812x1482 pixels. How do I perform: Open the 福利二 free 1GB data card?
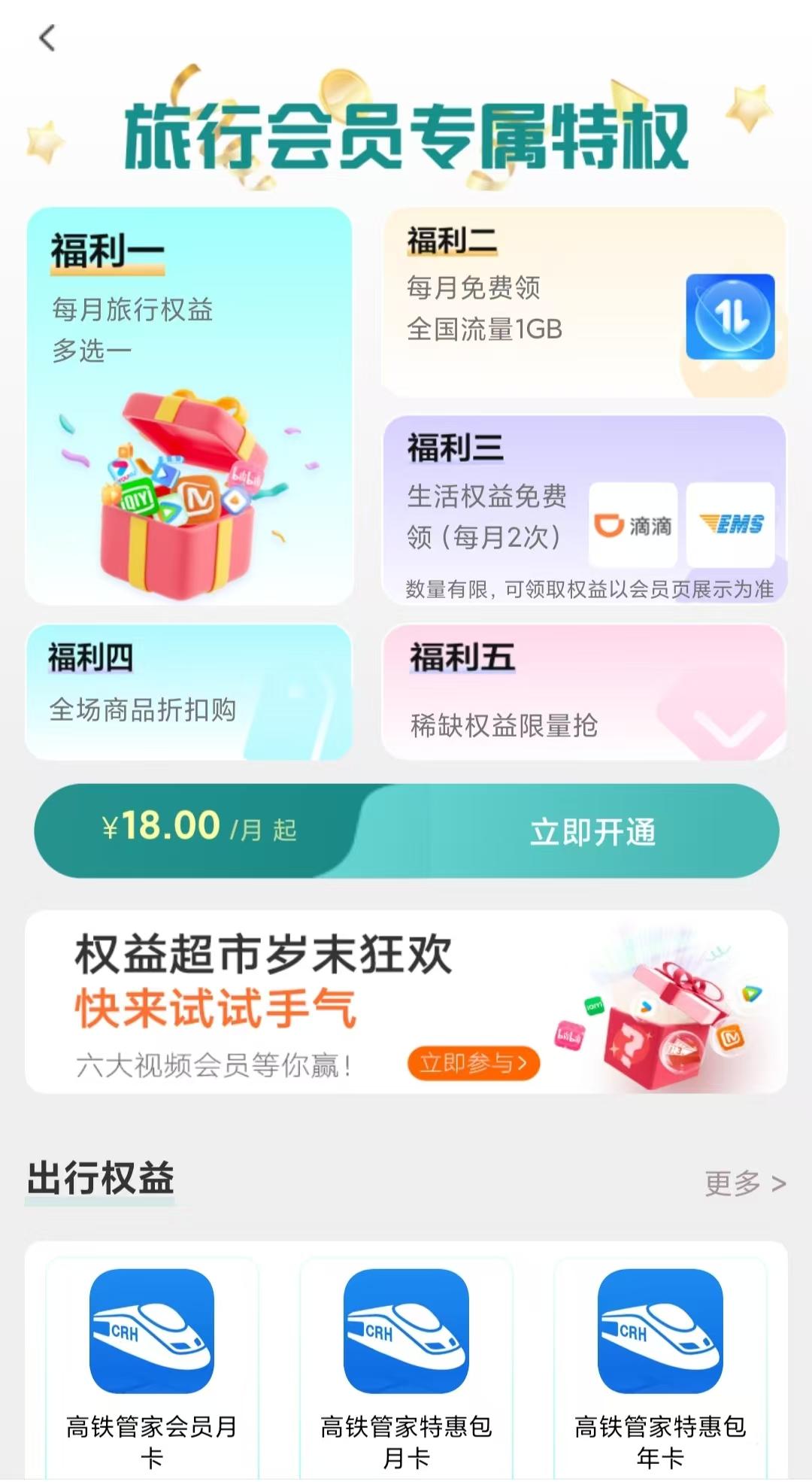point(583,302)
